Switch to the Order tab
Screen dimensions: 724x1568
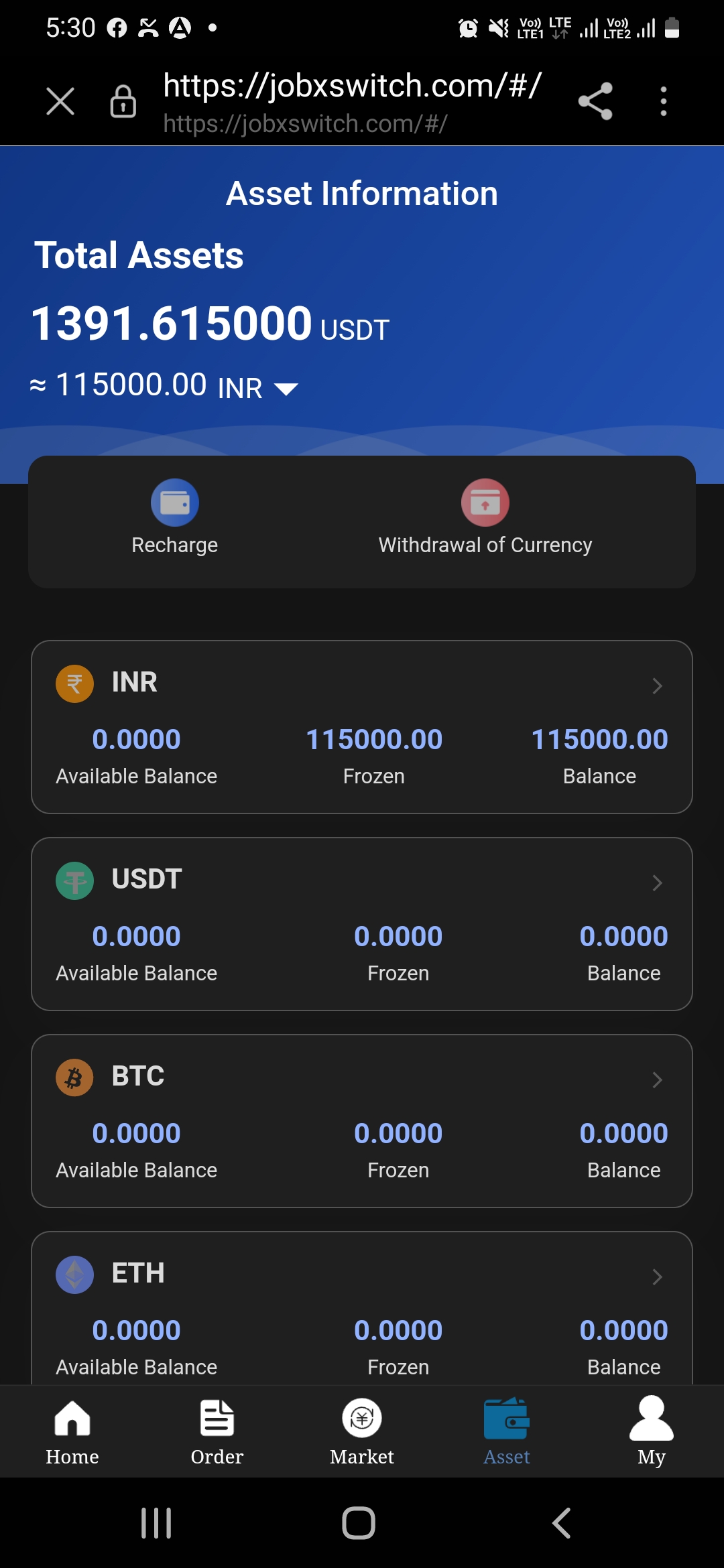(x=217, y=1431)
